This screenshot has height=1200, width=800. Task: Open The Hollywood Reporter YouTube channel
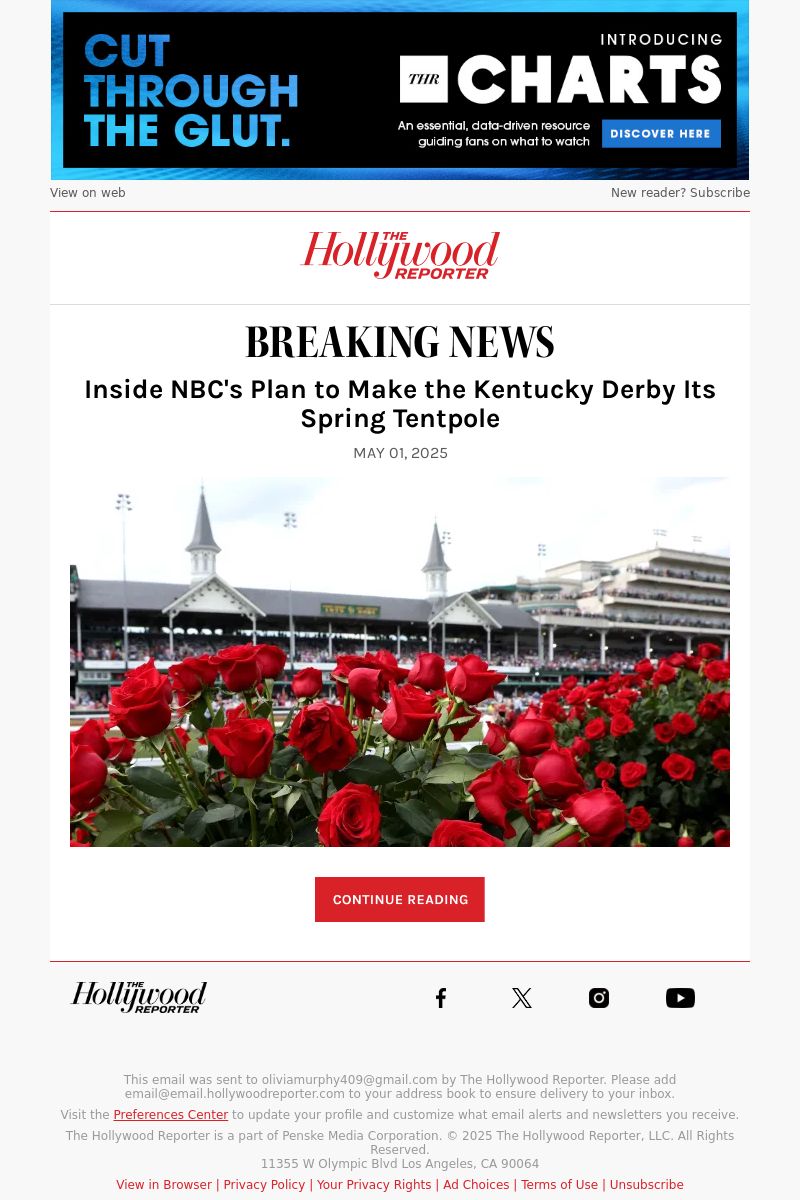pyautogui.click(x=680, y=998)
